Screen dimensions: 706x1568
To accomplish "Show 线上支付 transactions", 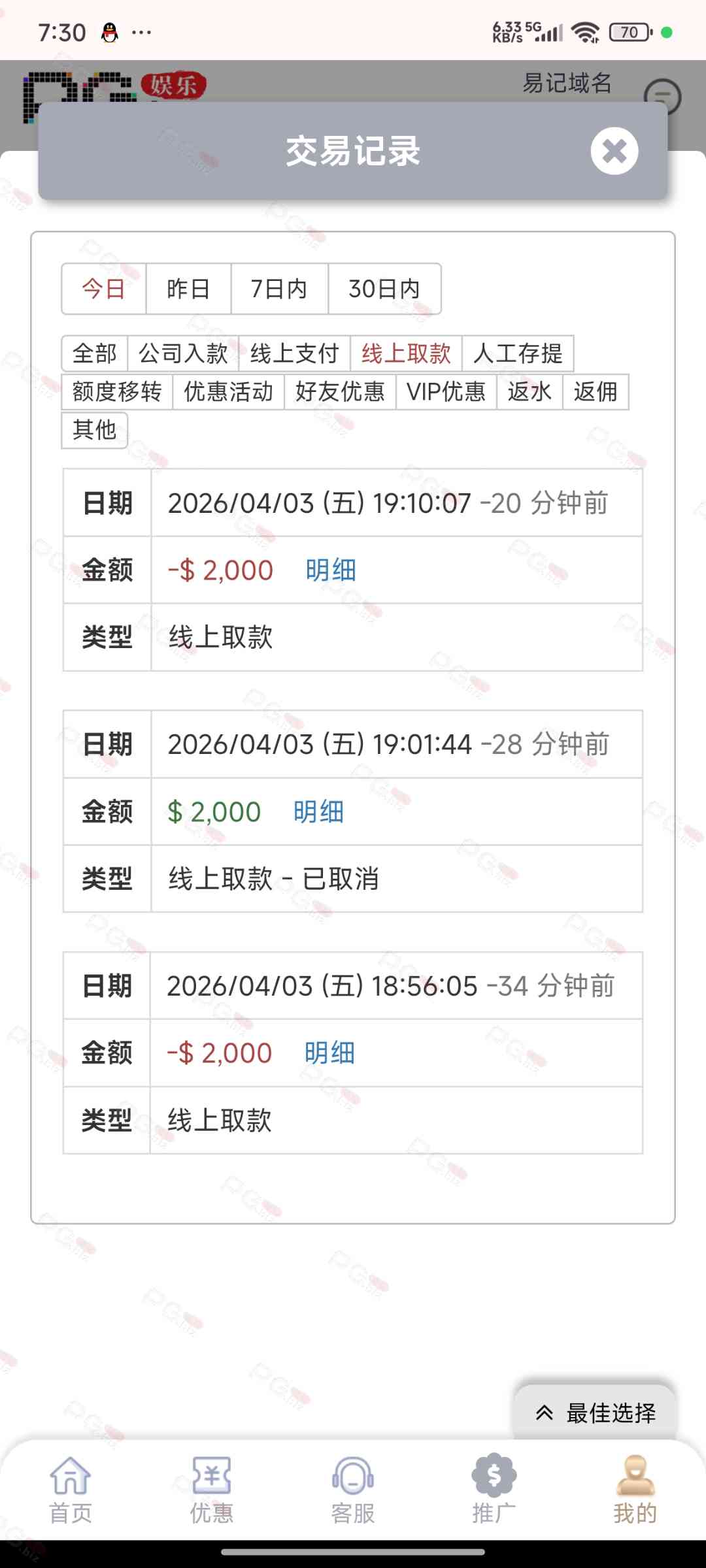I will click(295, 353).
